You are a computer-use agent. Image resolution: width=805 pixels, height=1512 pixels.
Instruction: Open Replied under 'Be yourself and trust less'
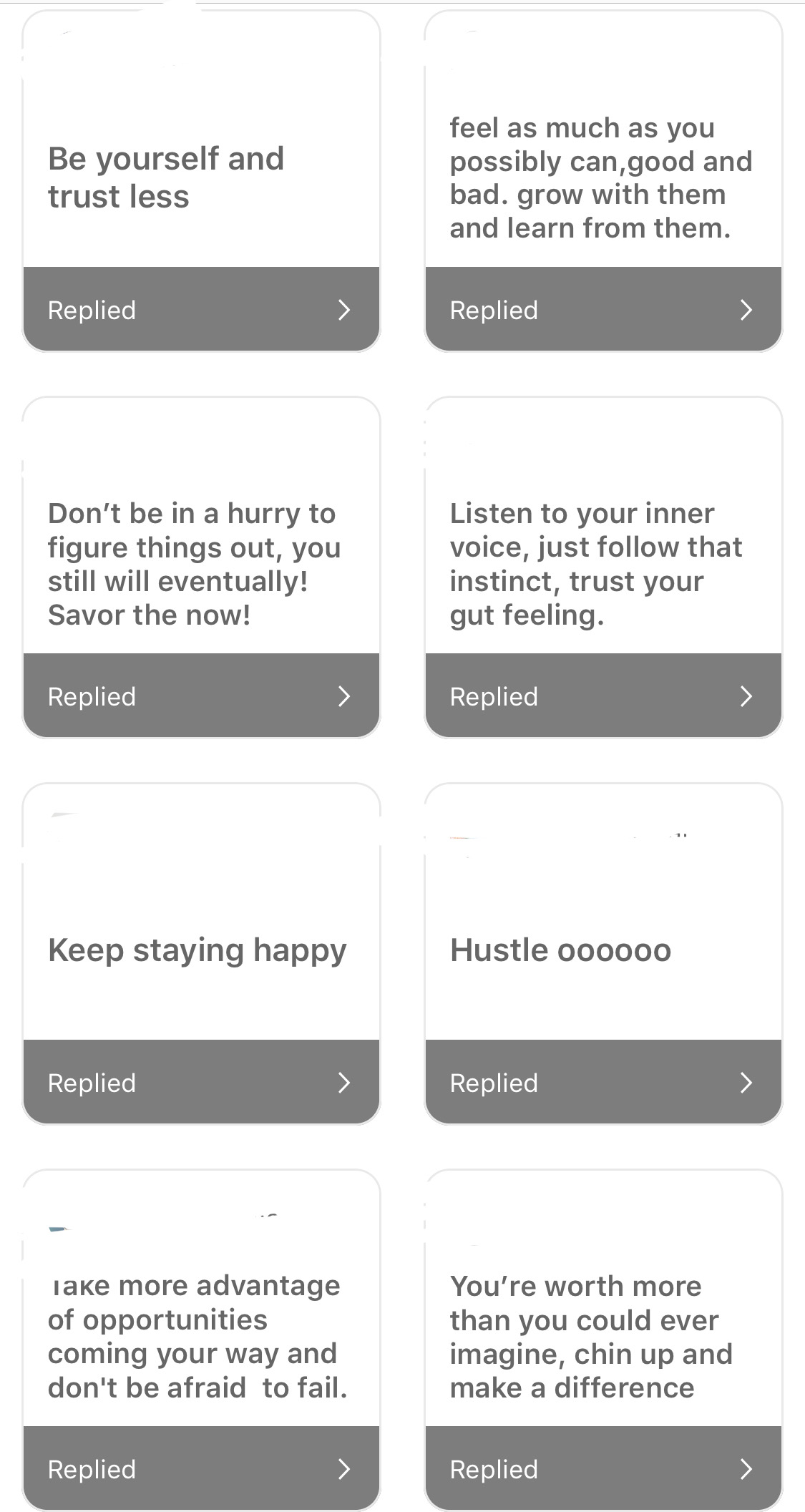point(201,310)
